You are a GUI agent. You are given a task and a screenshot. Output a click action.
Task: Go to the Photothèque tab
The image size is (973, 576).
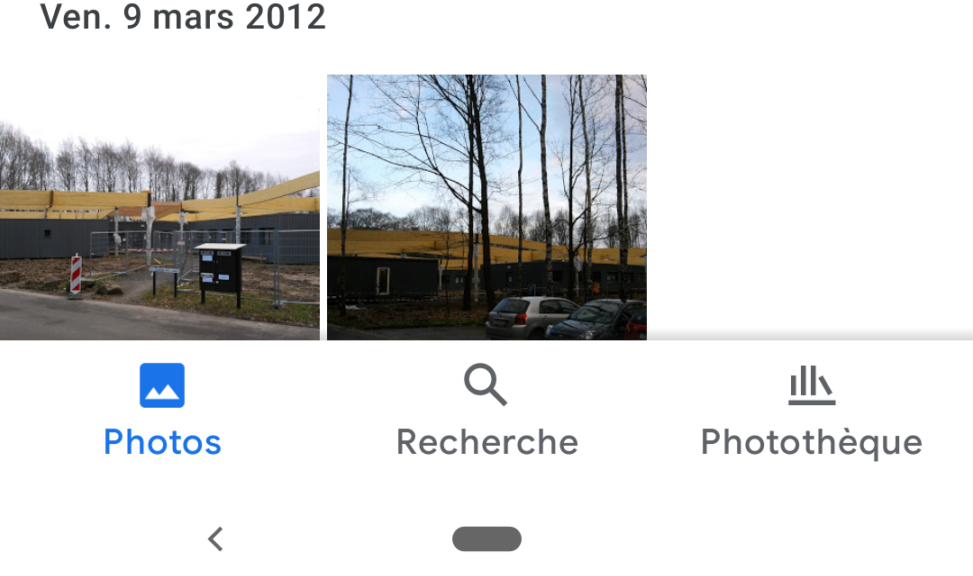[x=811, y=411]
